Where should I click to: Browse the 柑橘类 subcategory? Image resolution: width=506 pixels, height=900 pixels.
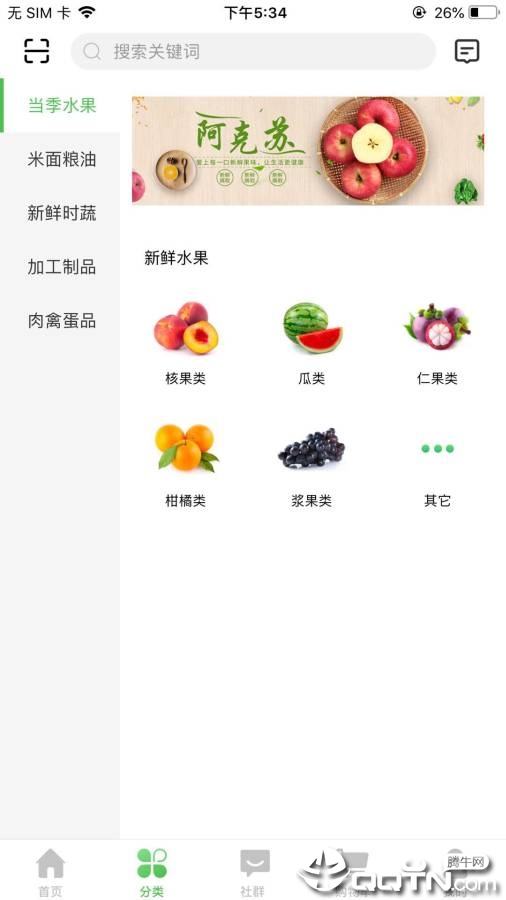tap(185, 465)
